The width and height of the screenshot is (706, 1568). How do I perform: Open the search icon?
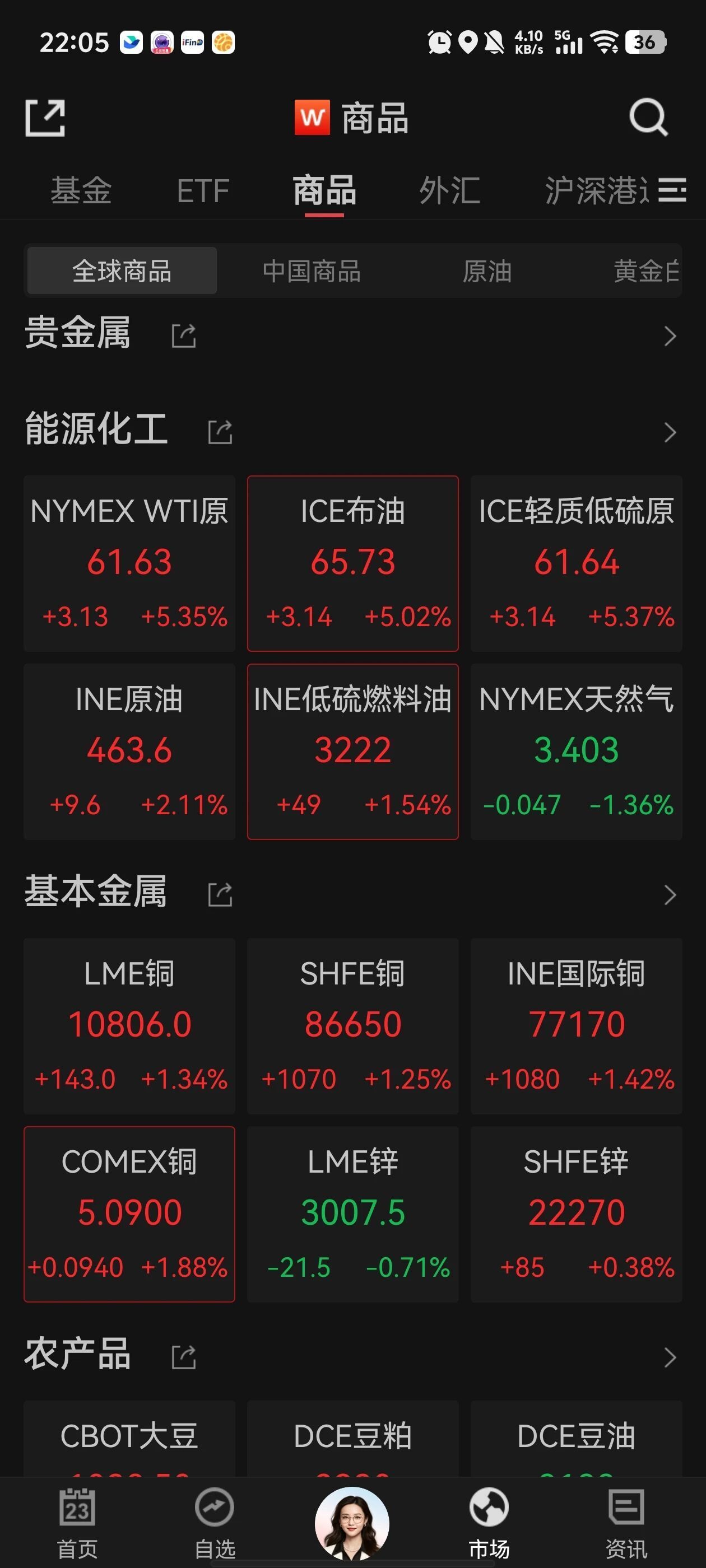pyautogui.click(x=648, y=117)
